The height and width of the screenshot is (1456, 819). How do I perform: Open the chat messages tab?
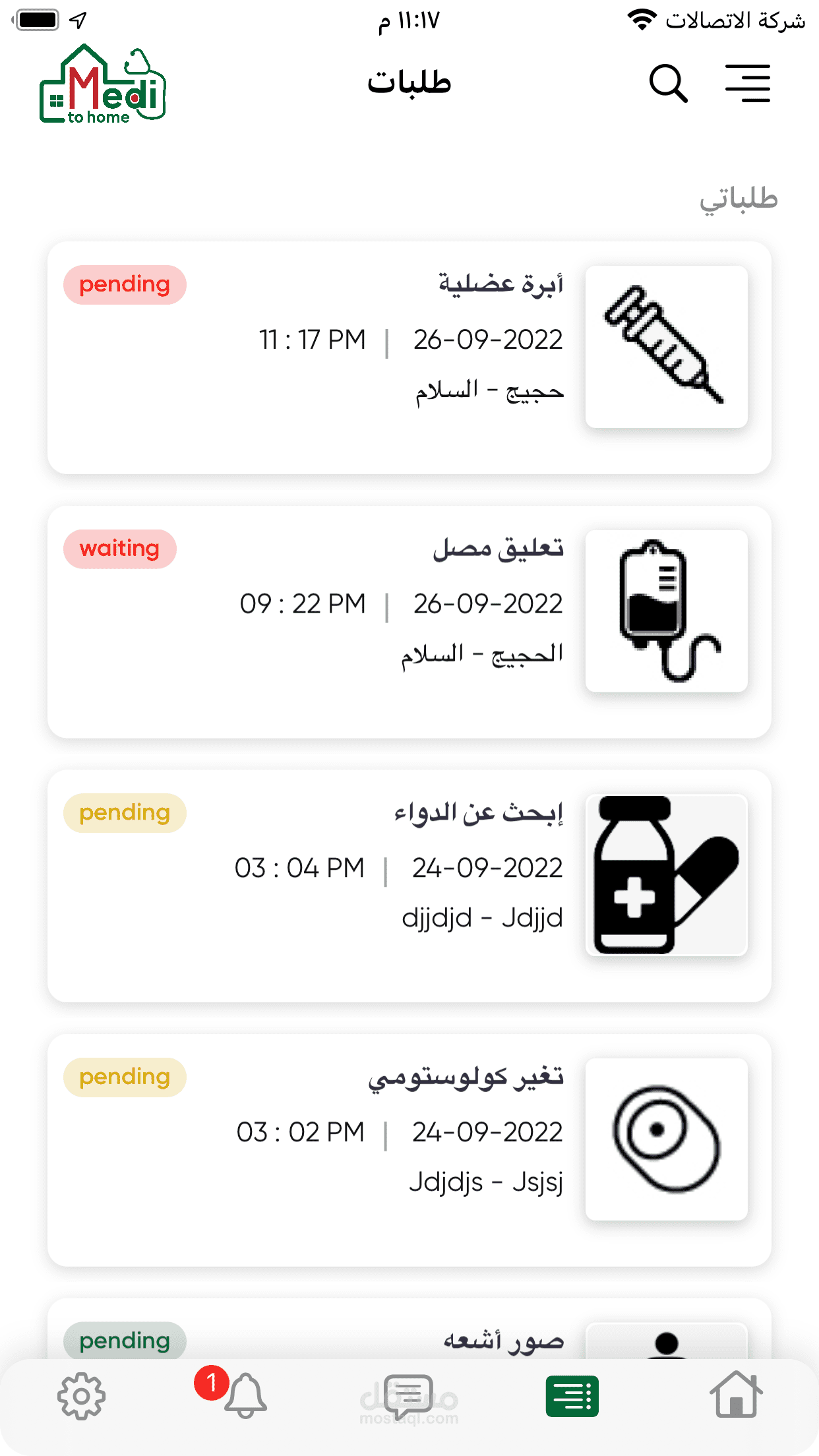point(409,1396)
